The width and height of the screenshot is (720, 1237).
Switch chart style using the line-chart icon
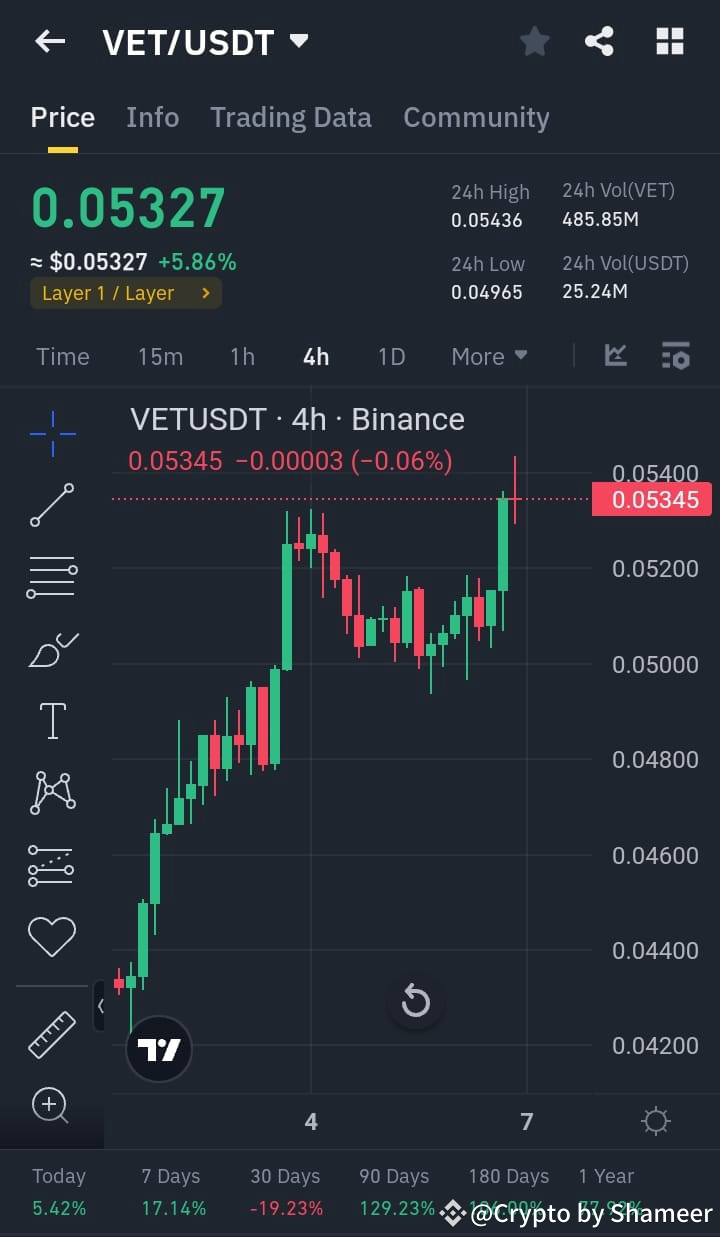coord(615,355)
